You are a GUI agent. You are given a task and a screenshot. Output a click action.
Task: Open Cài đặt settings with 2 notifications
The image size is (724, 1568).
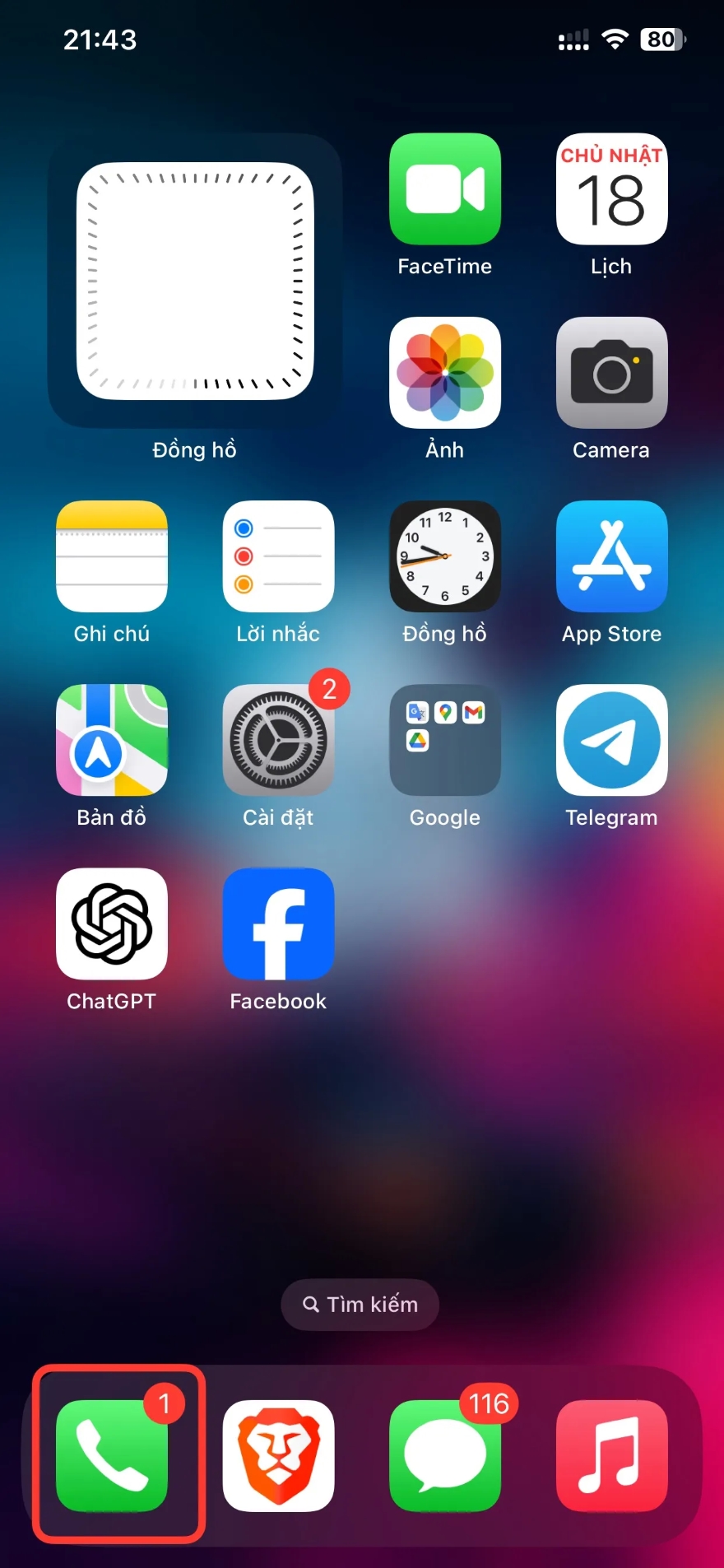coord(278,741)
